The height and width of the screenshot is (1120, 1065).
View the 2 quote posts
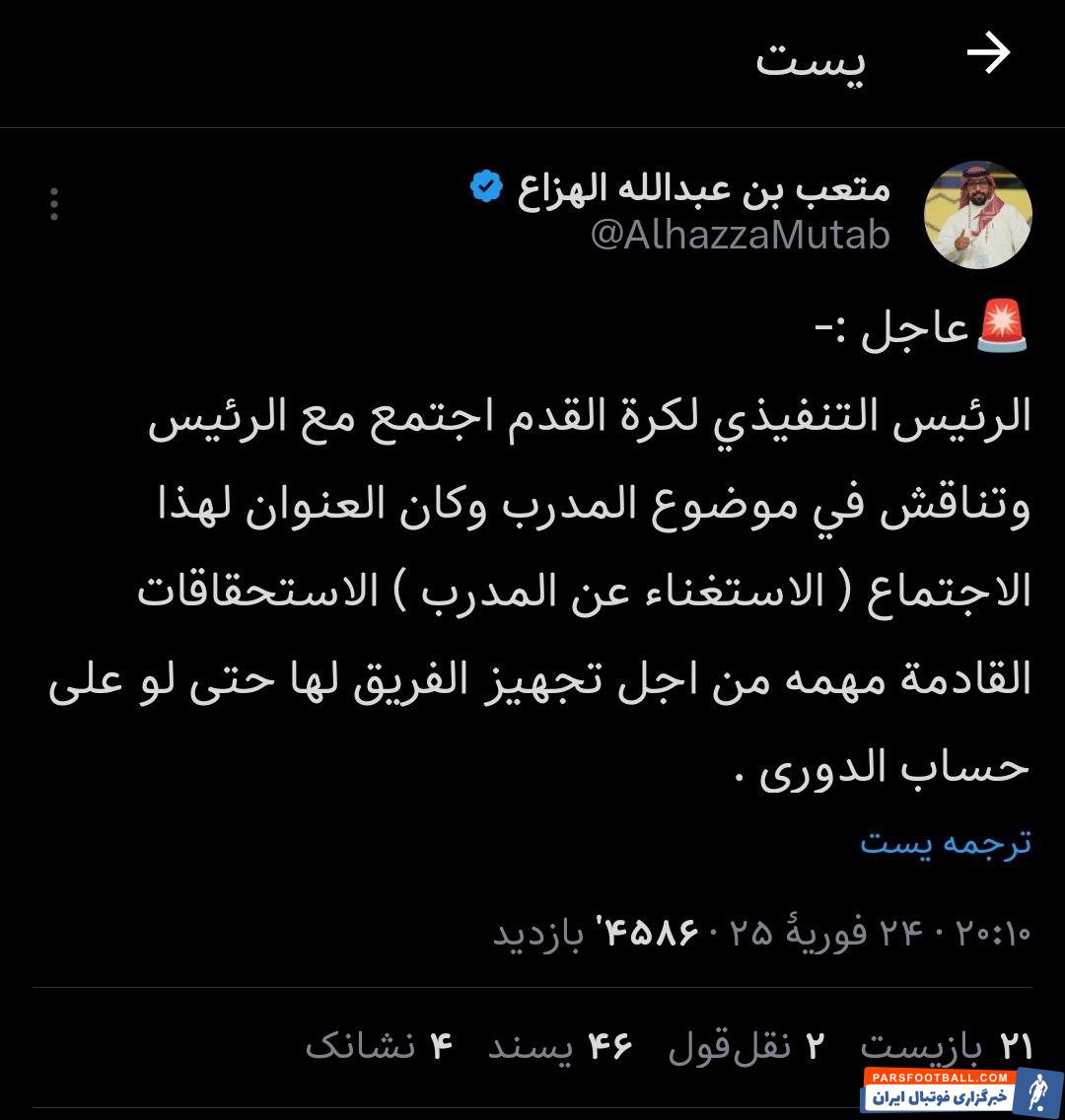coord(745,1046)
